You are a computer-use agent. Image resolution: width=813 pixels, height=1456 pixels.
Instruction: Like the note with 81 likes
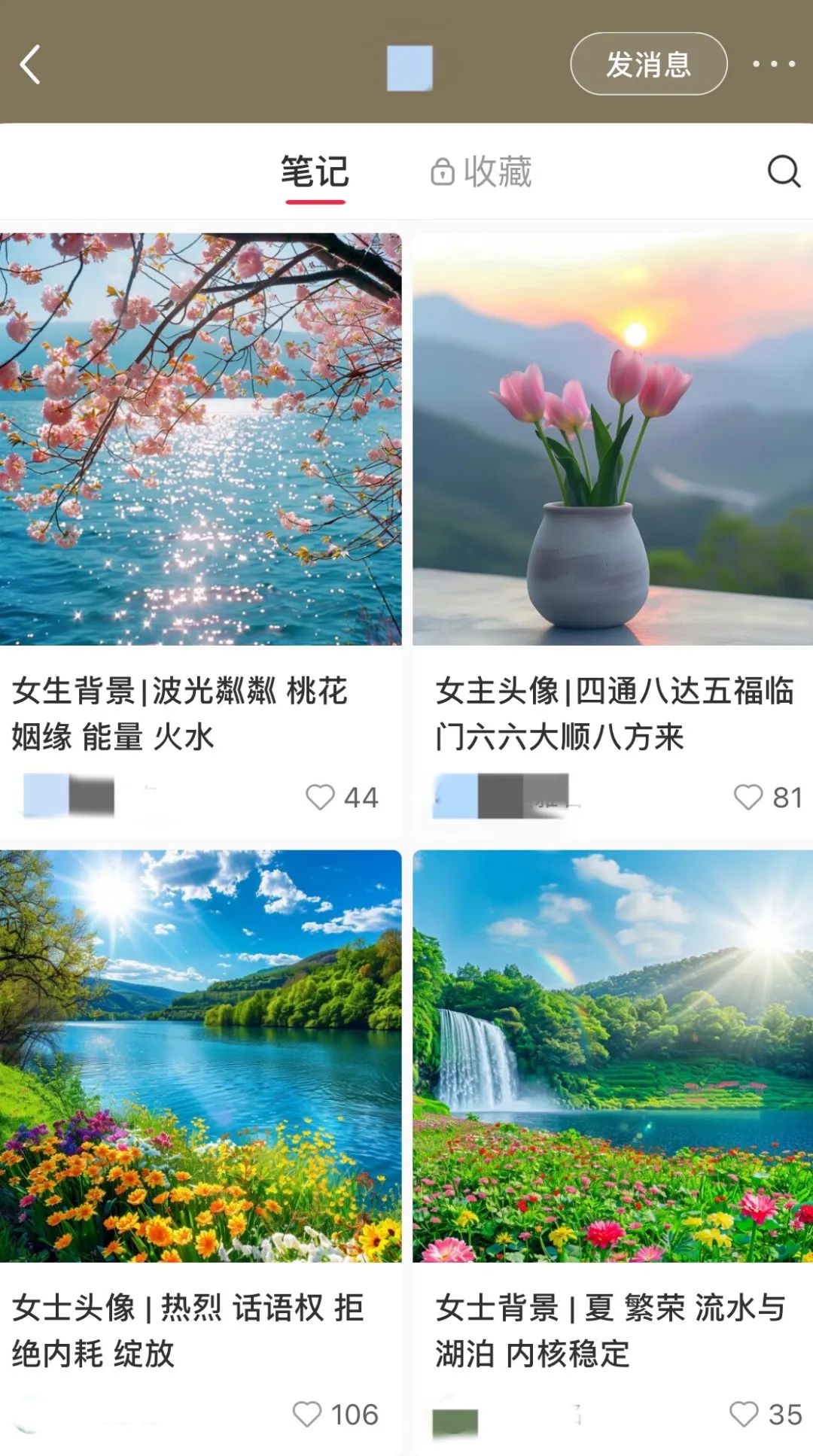tap(748, 797)
